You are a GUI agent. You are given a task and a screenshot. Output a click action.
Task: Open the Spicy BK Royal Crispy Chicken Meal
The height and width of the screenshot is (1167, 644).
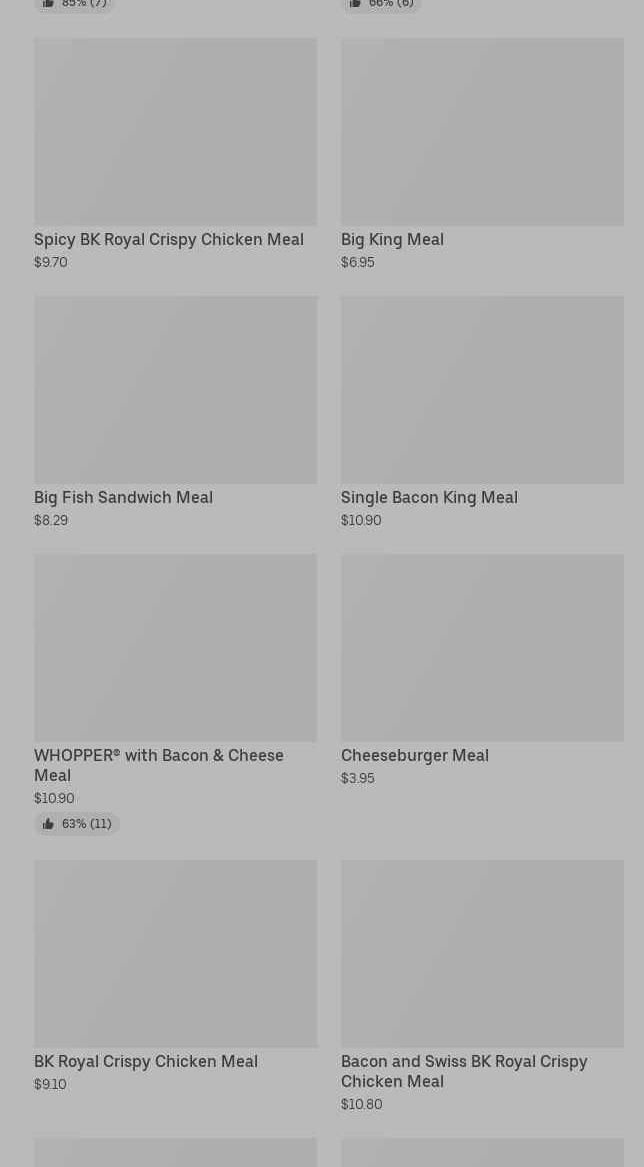(x=175, y=133)
